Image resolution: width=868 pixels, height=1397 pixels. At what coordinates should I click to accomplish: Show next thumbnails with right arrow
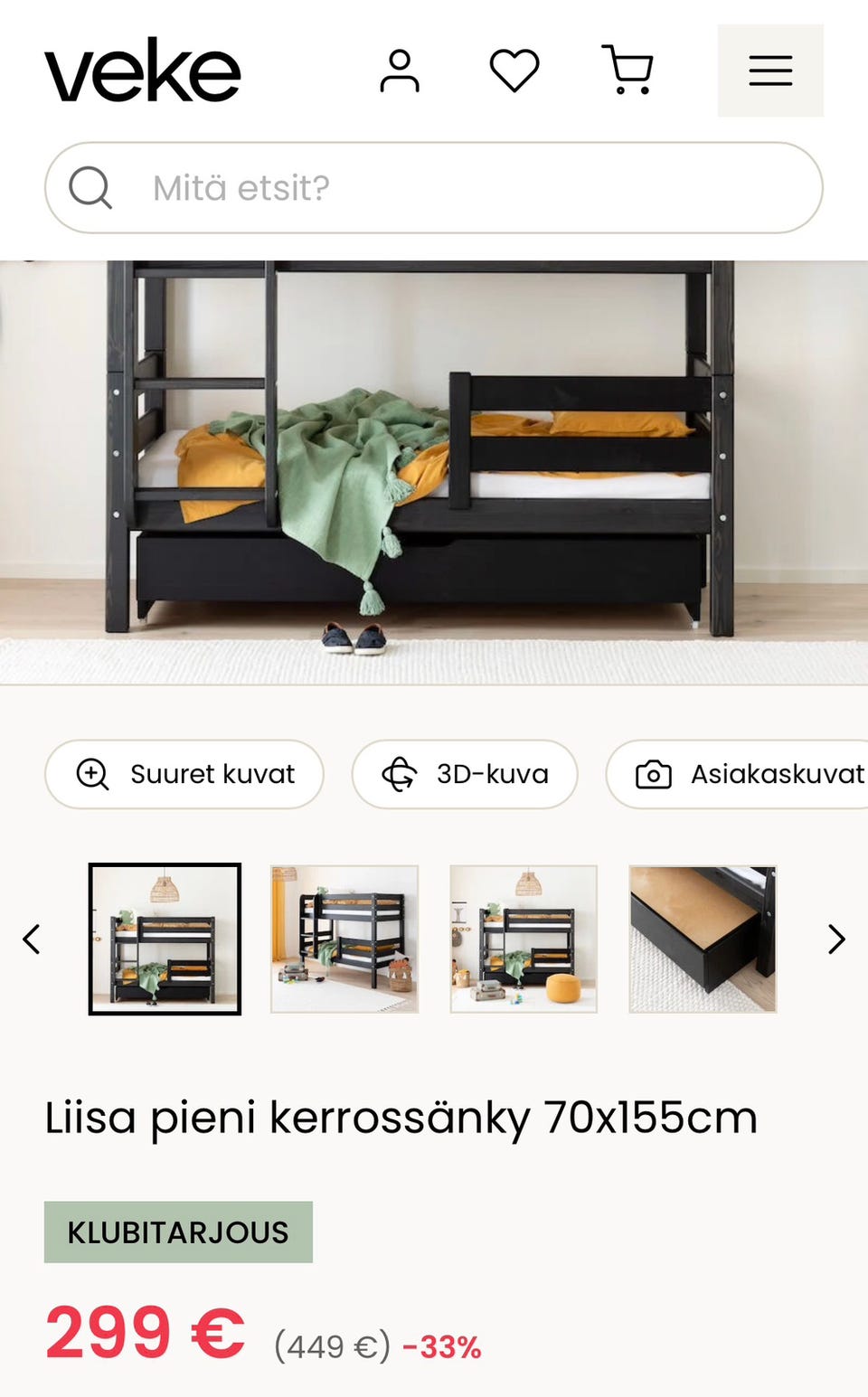(x=836, y=939)
